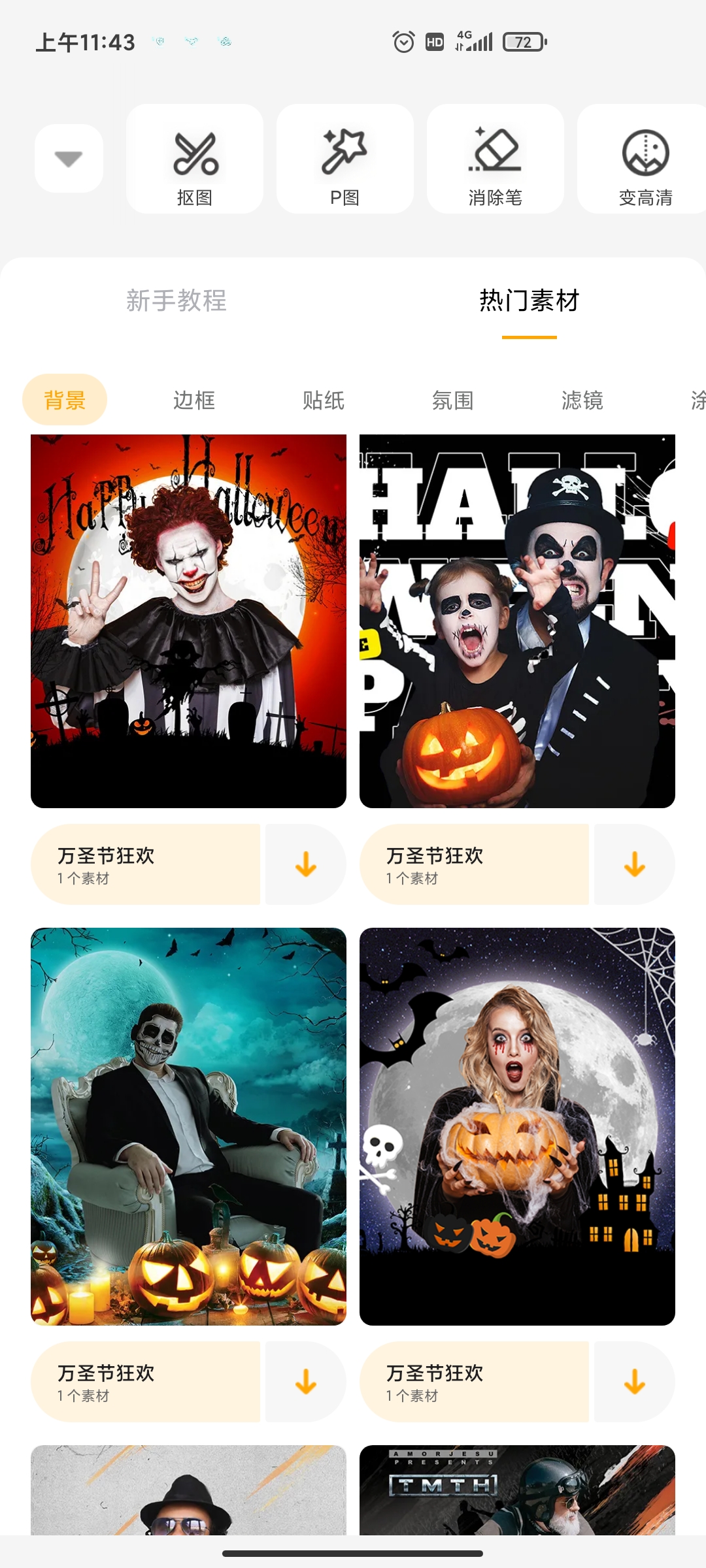This screenshot has height=1568, width=706.
Task: Select the 消除笔 eraser tool
Action: pyautogui.click(x=495, y=159)
